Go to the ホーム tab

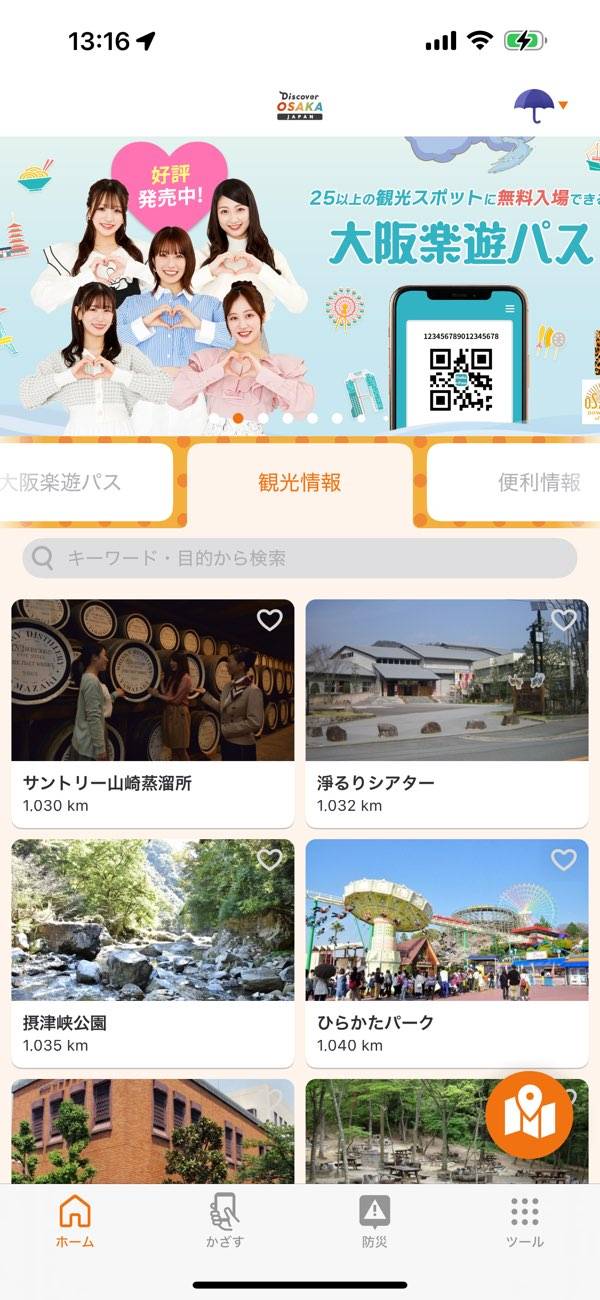pos(75,1221)
